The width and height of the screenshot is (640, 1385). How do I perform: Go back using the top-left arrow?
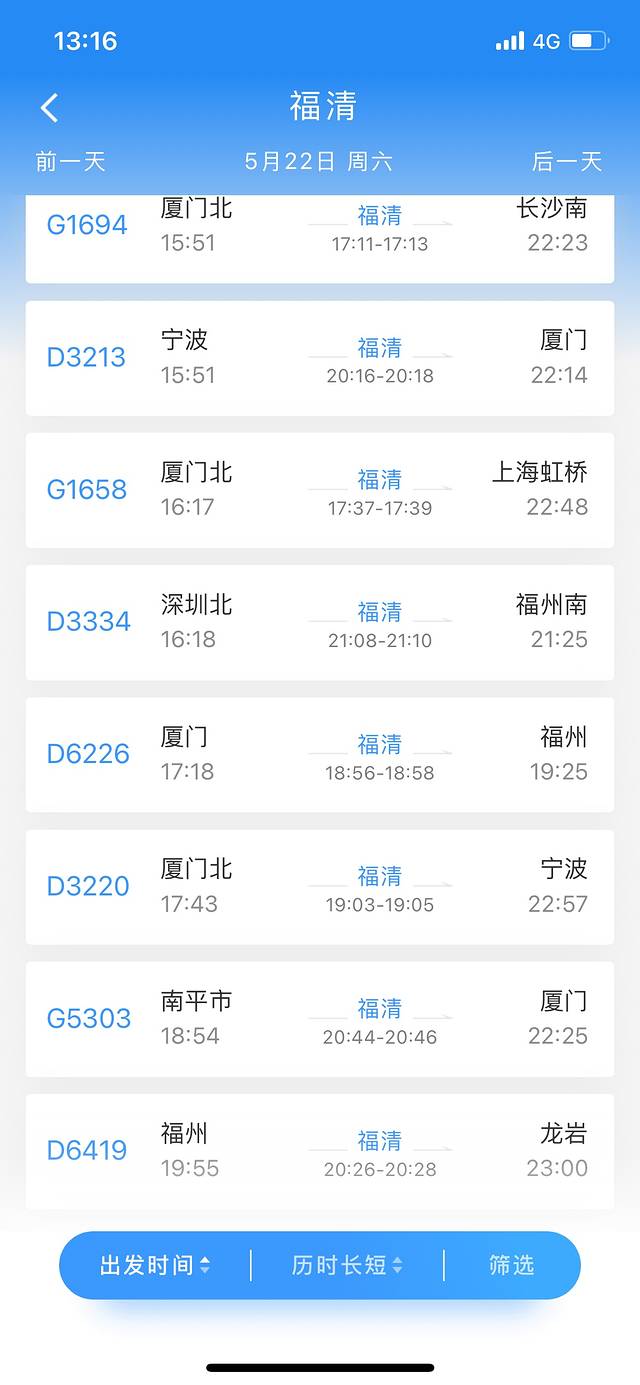pyautogui.click(x=50, y=107)
